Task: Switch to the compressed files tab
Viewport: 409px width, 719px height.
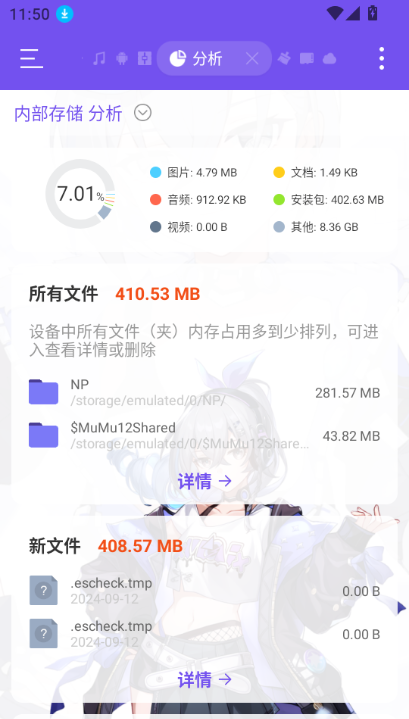Action: point(144,59)
